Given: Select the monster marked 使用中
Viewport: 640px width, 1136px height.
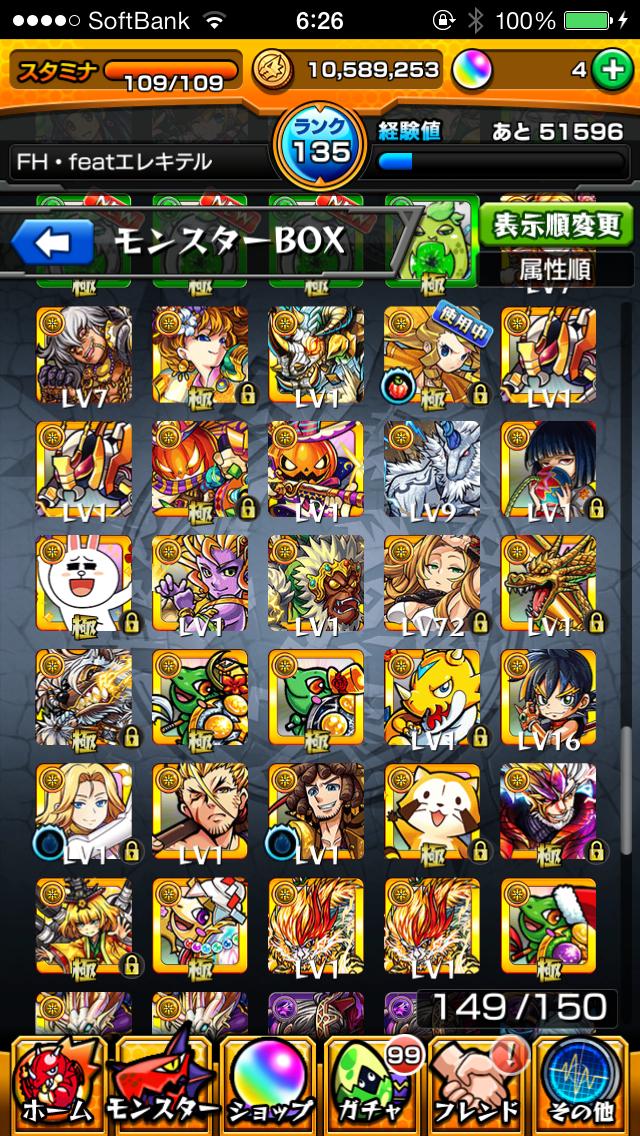Looking at the screenshot, I should [x=432, y=354].
